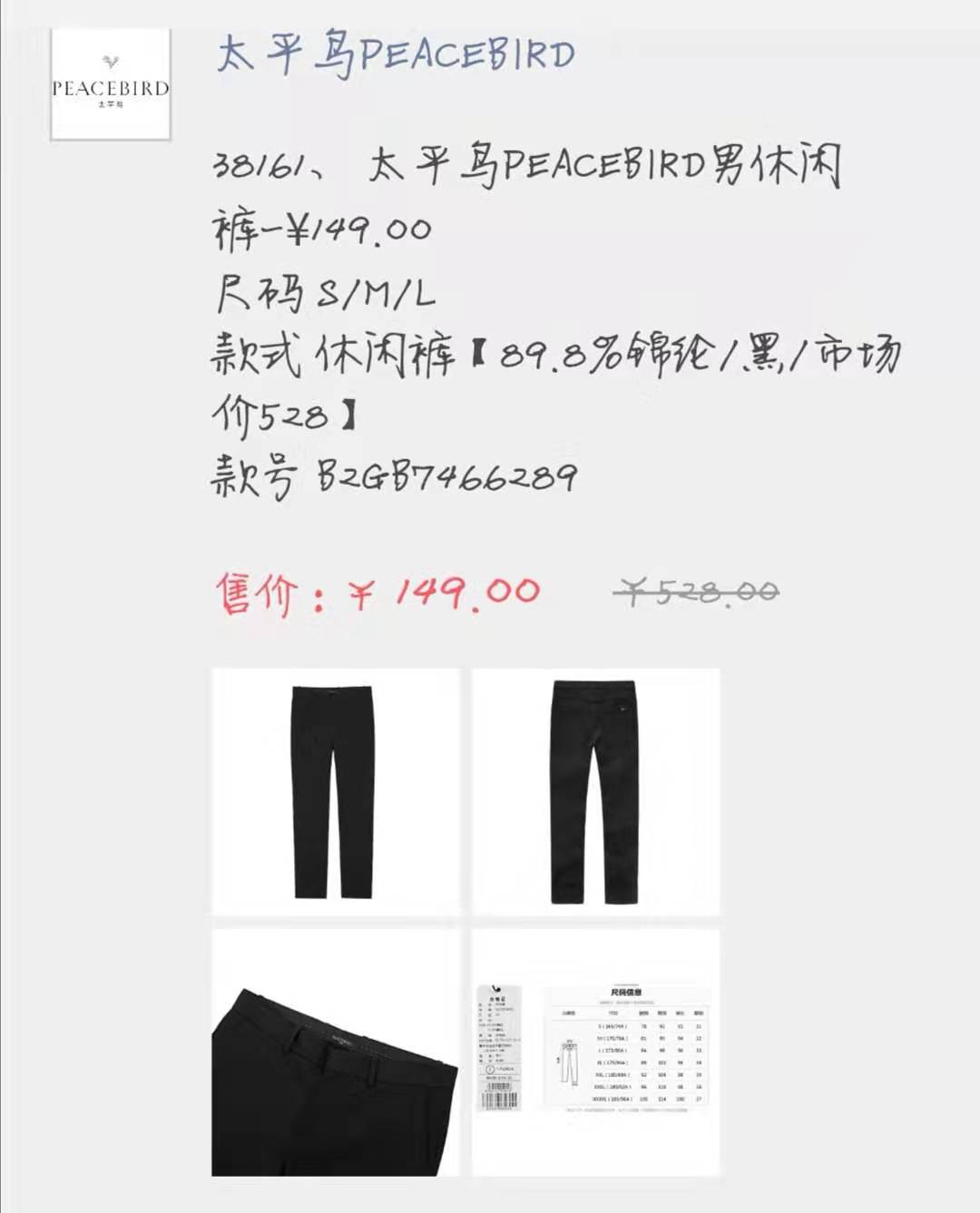Open the PEACEBIRD shop avatar
Screen dimensions: 980x1213
[111, 84]
